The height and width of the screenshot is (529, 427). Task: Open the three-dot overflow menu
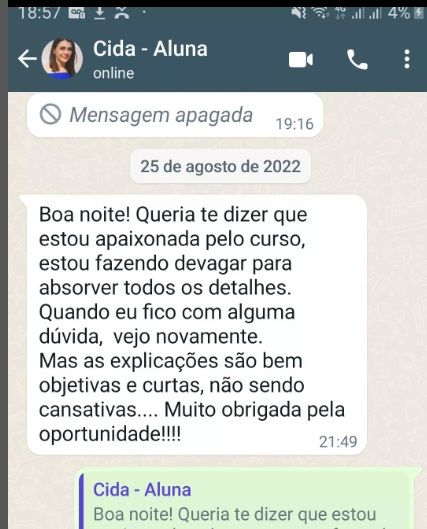(x=407, y=59)
